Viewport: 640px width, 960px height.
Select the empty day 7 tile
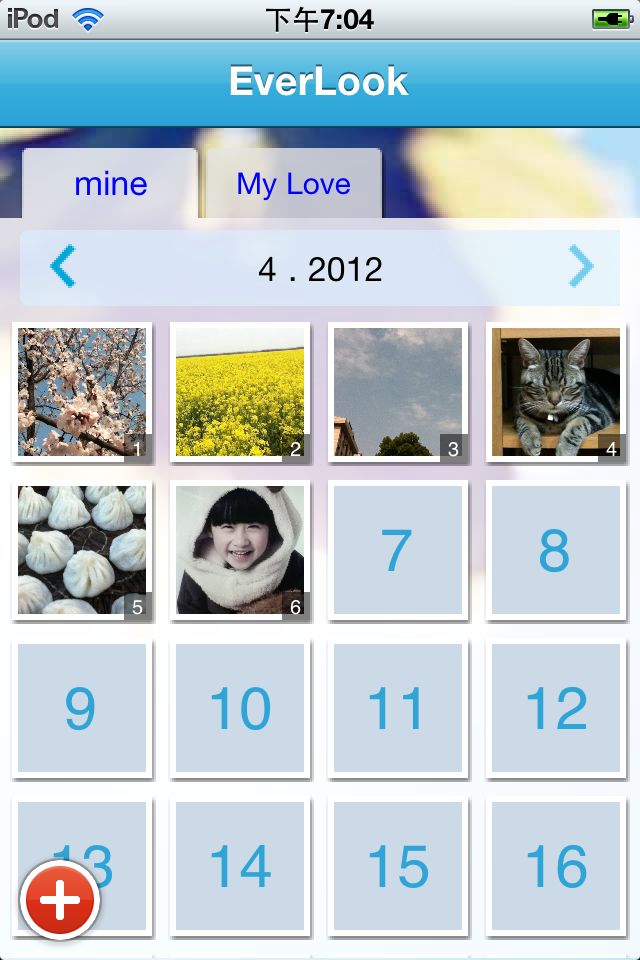click(x=398, y=550)
